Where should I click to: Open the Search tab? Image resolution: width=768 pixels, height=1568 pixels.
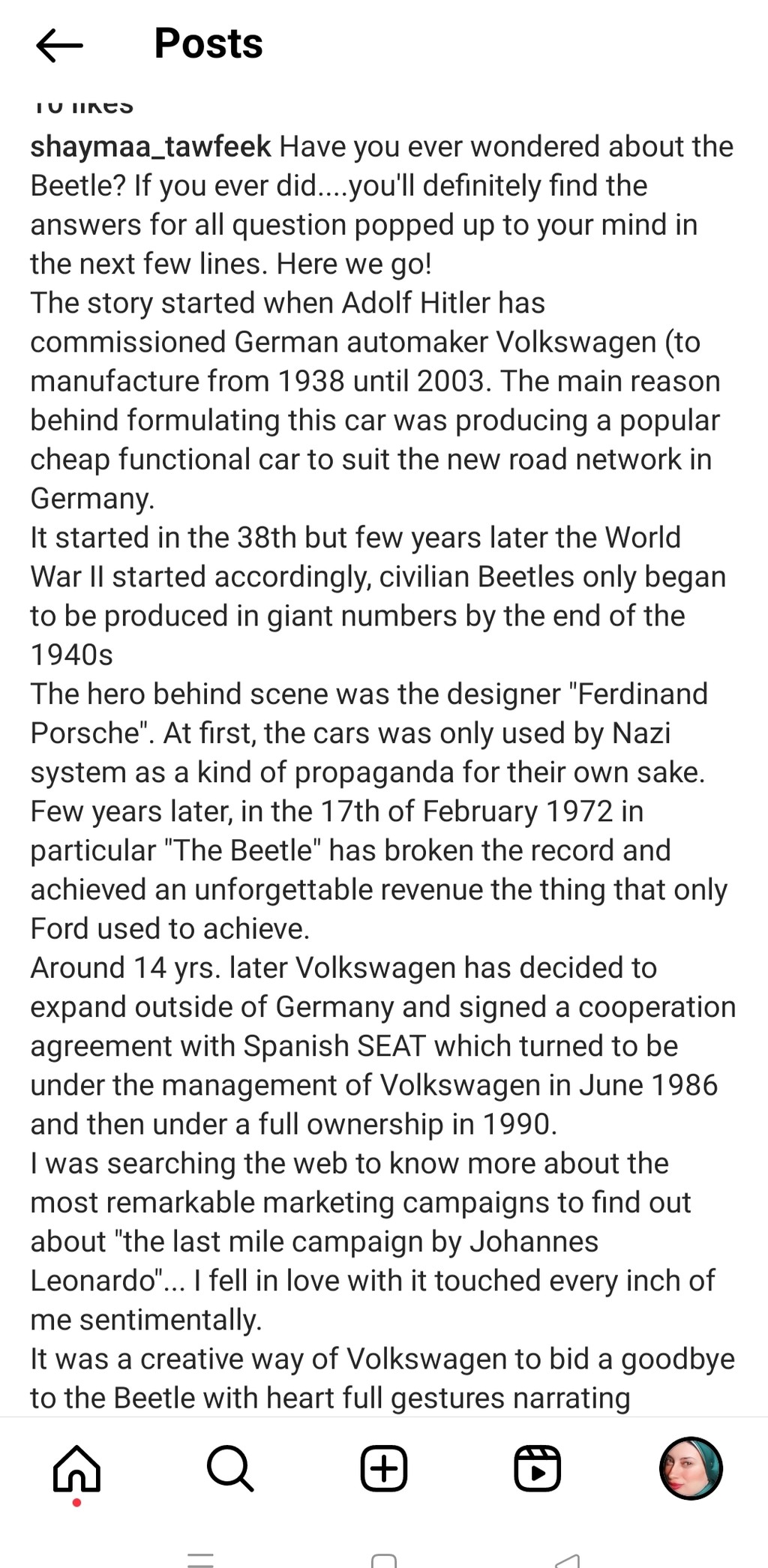230,1468
